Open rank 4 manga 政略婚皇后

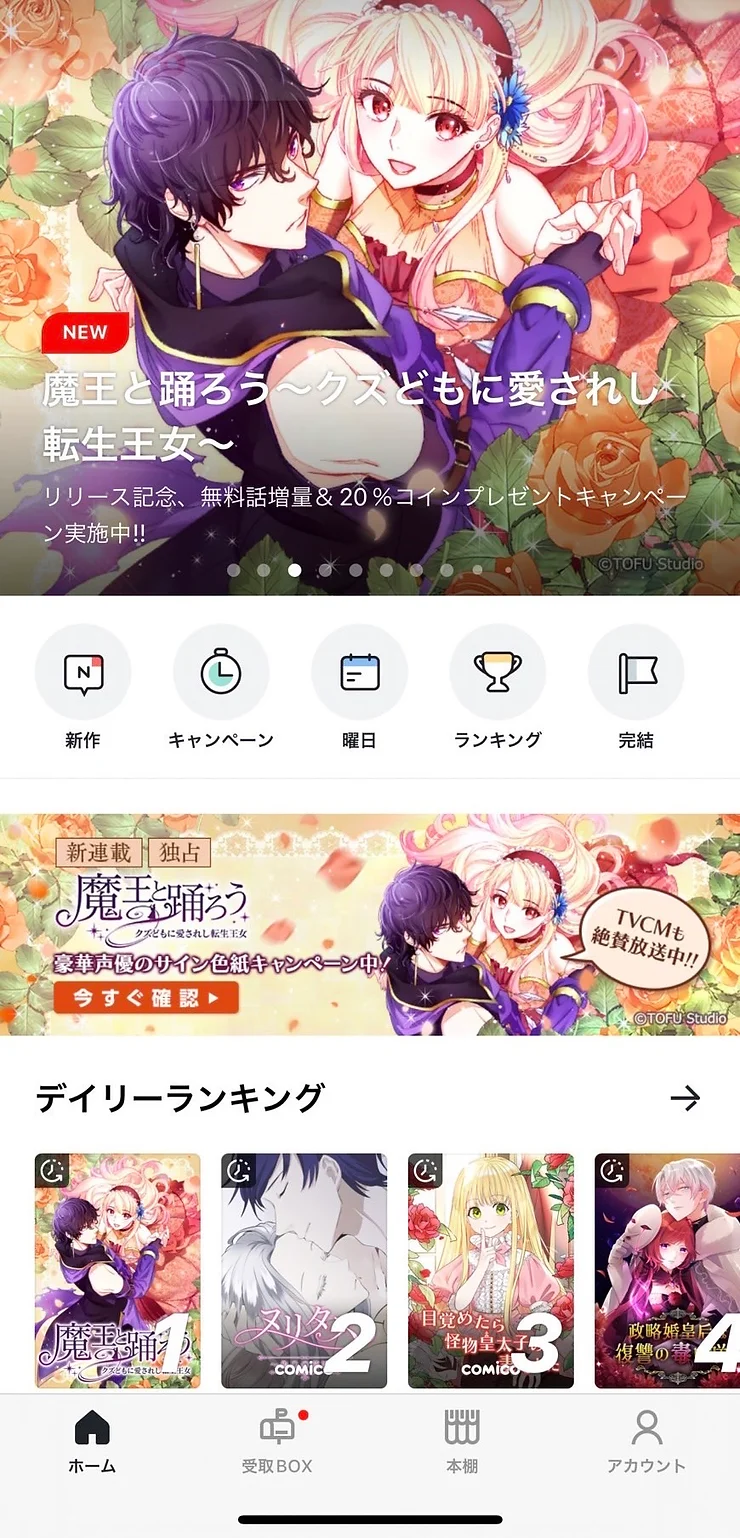click(667, 1270)
